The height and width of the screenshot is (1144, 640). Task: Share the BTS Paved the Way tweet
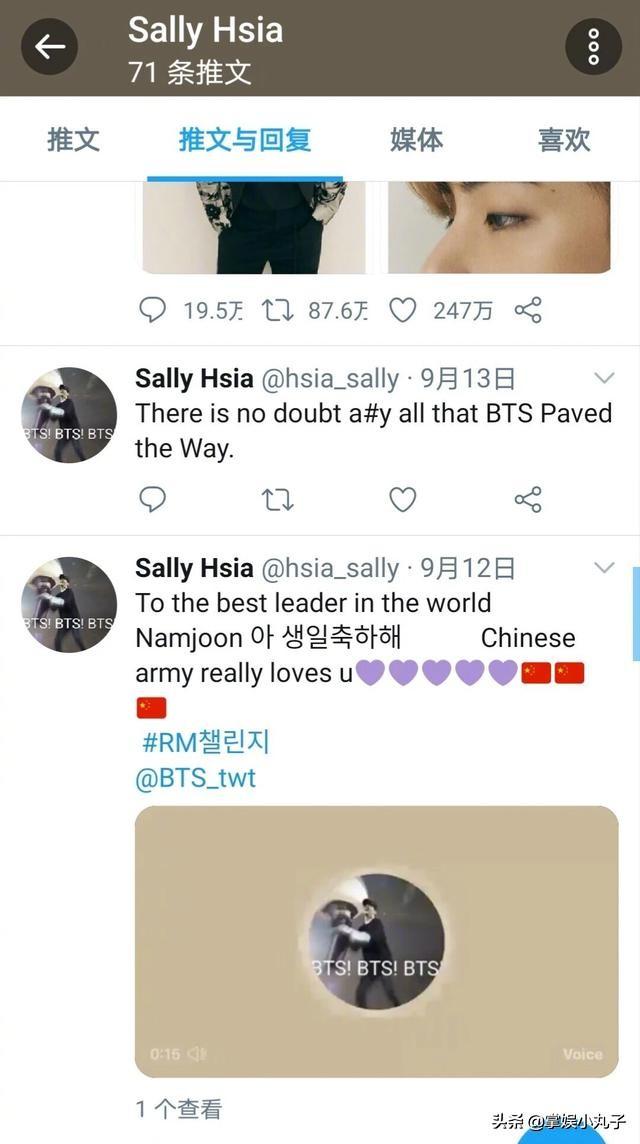click(x=528, y=499)
